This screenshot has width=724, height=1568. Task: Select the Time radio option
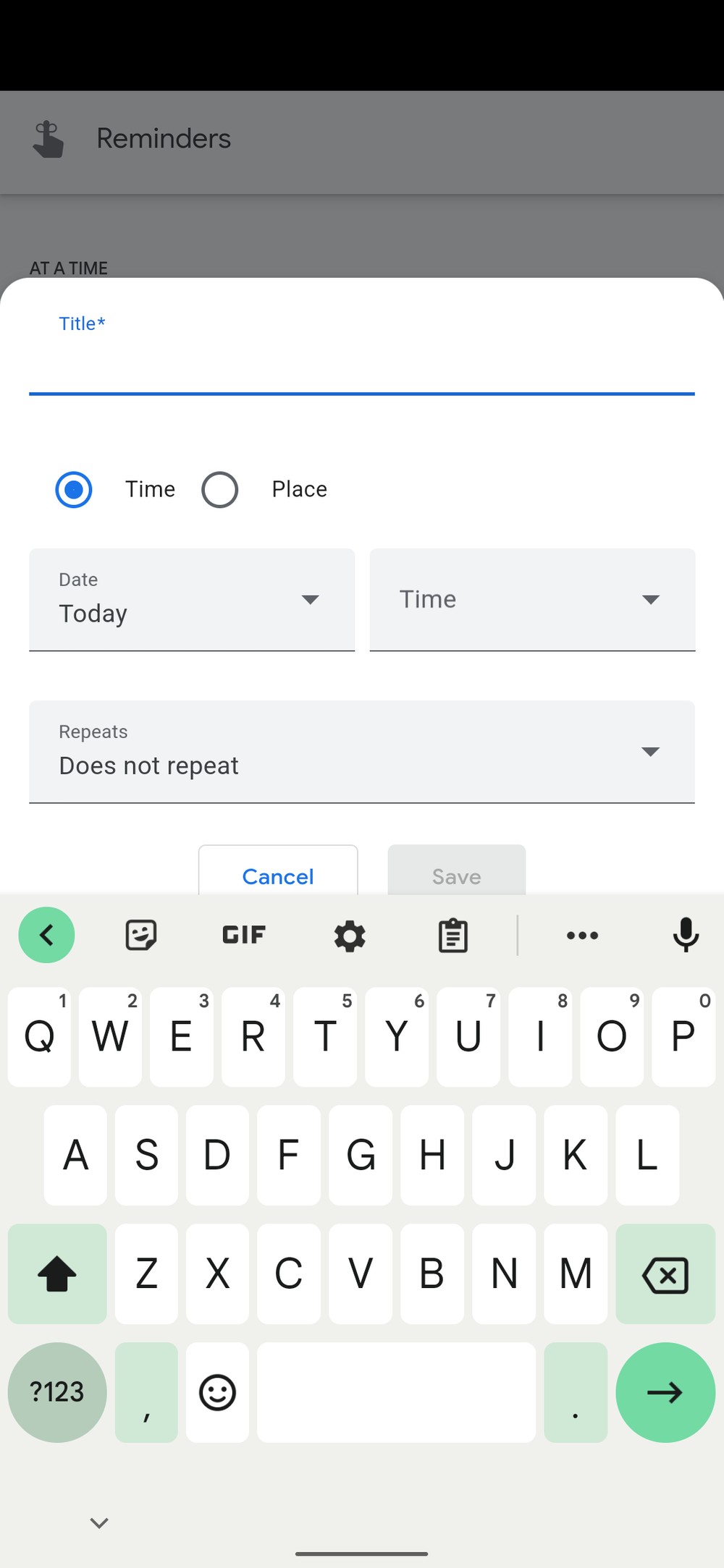[x=74, y=490]
